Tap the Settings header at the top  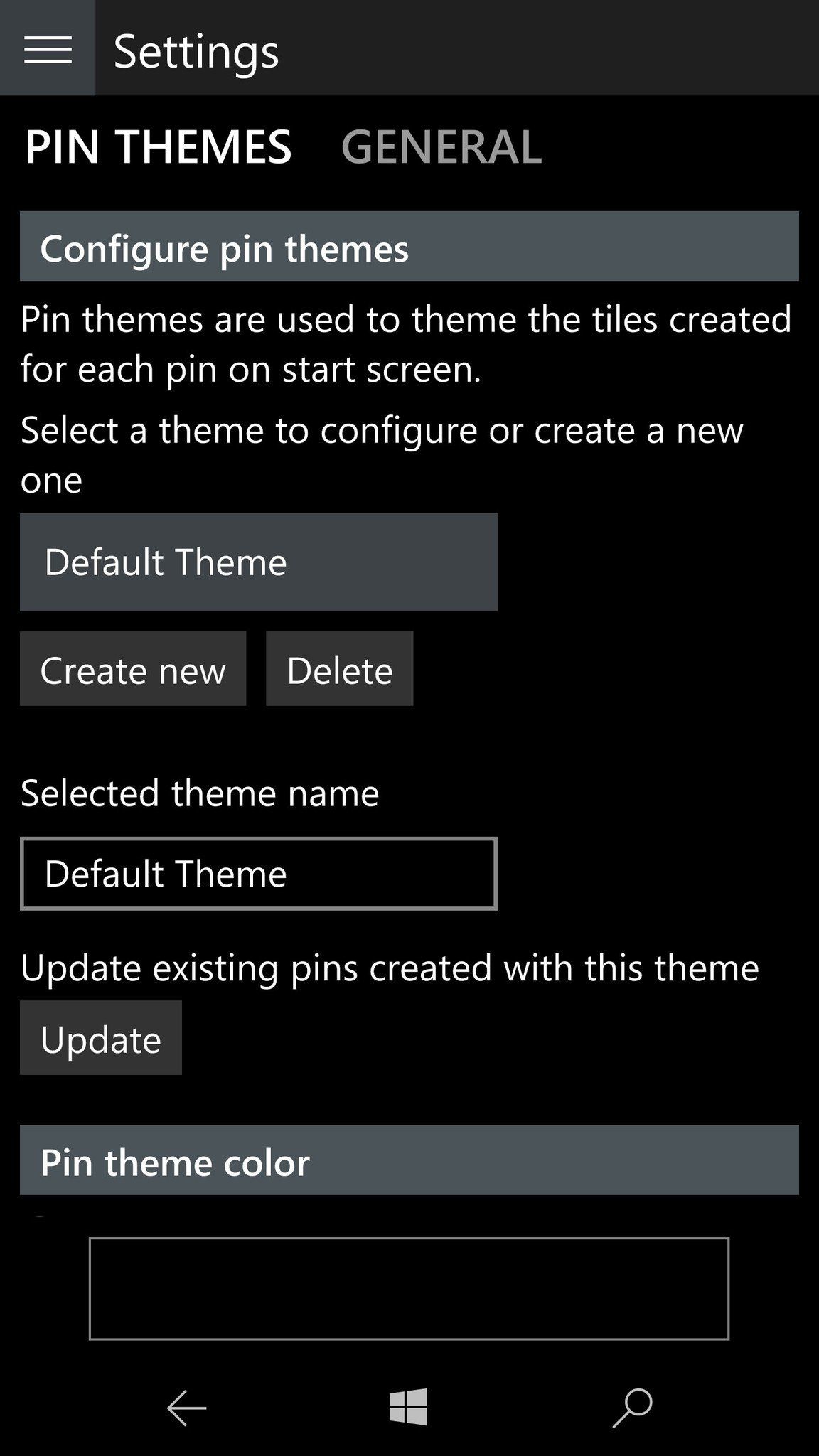[x=196, y=50]
